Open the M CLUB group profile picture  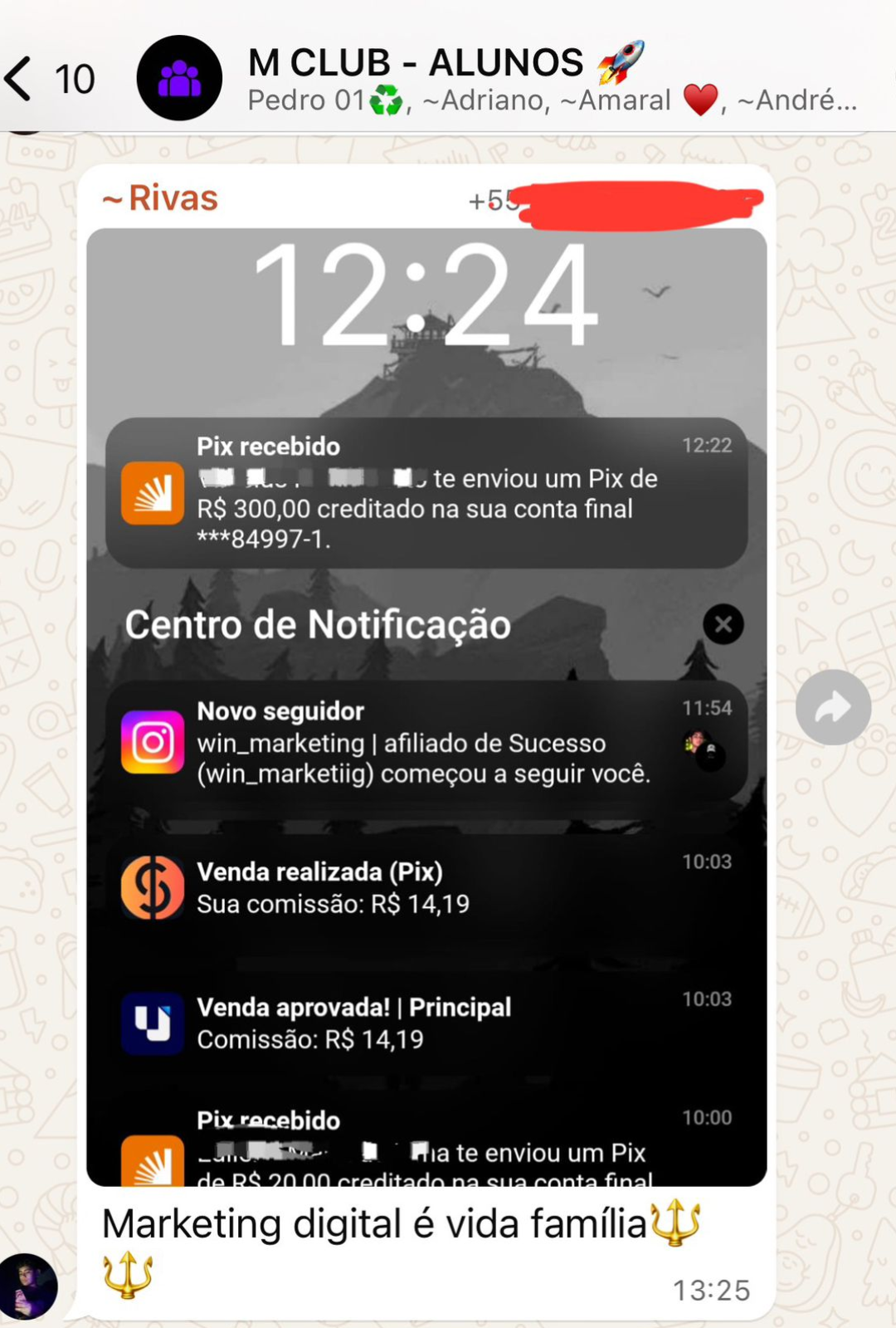point(178,77)
